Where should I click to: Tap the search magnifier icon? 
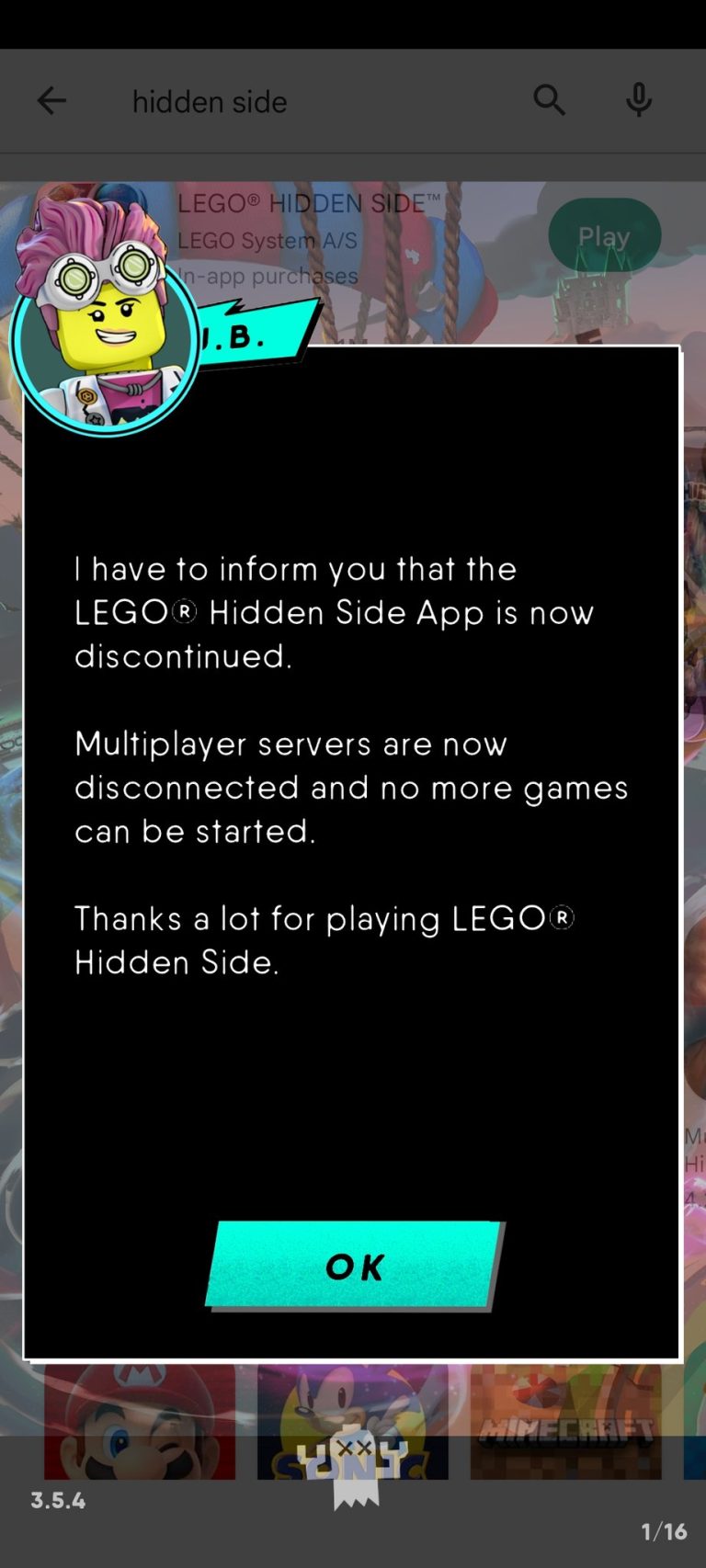549,100
